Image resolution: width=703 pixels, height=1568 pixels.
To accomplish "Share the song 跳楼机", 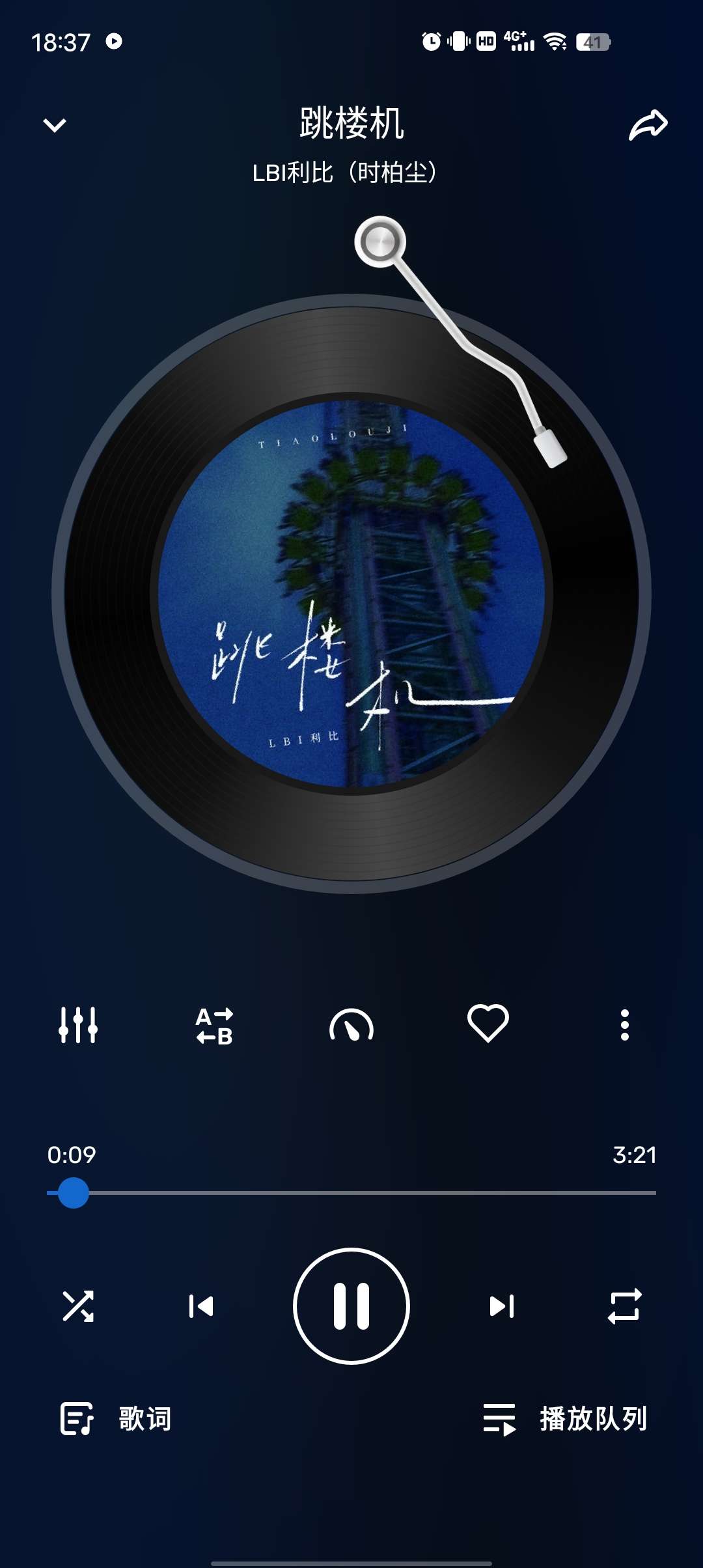I will [x=648, y=124].
